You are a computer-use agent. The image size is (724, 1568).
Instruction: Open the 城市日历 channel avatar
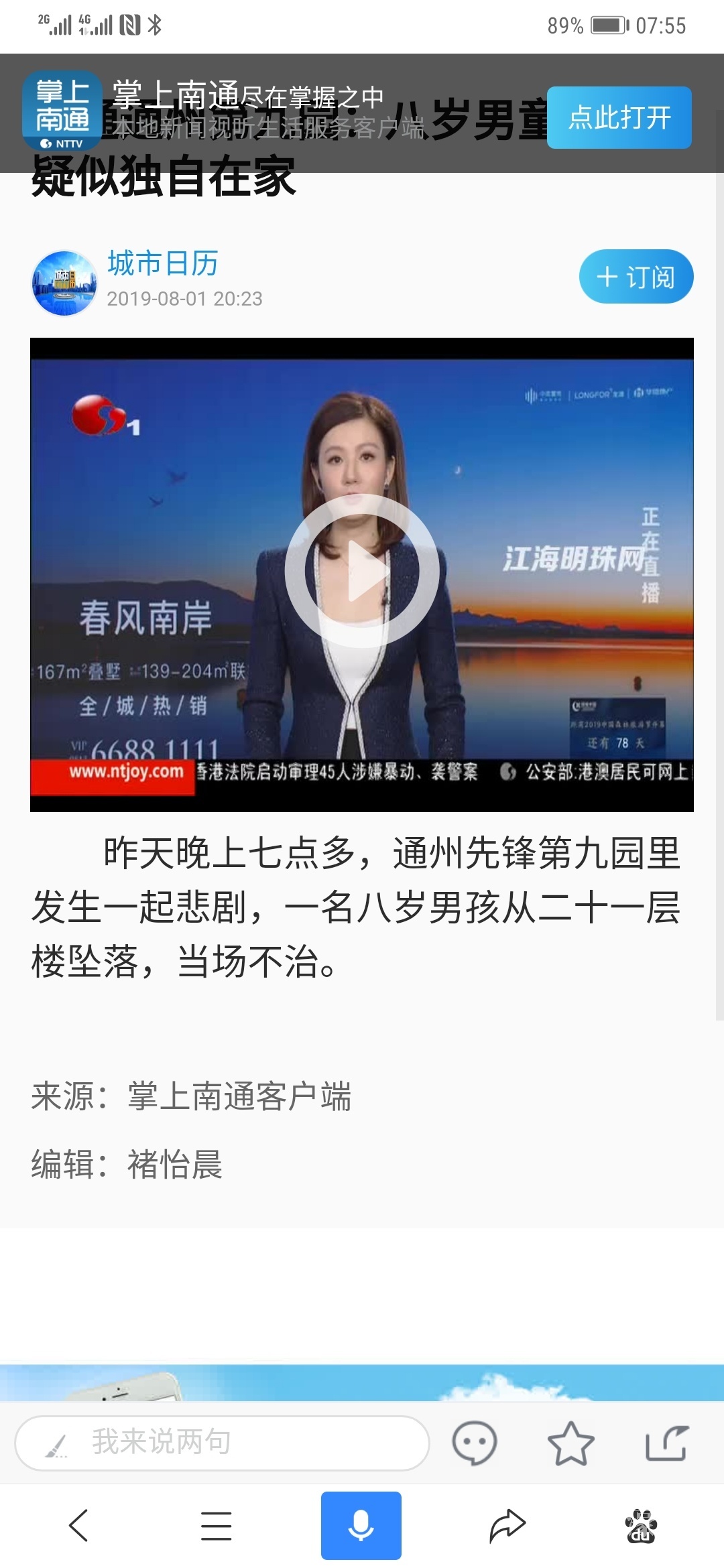(64, 283)
